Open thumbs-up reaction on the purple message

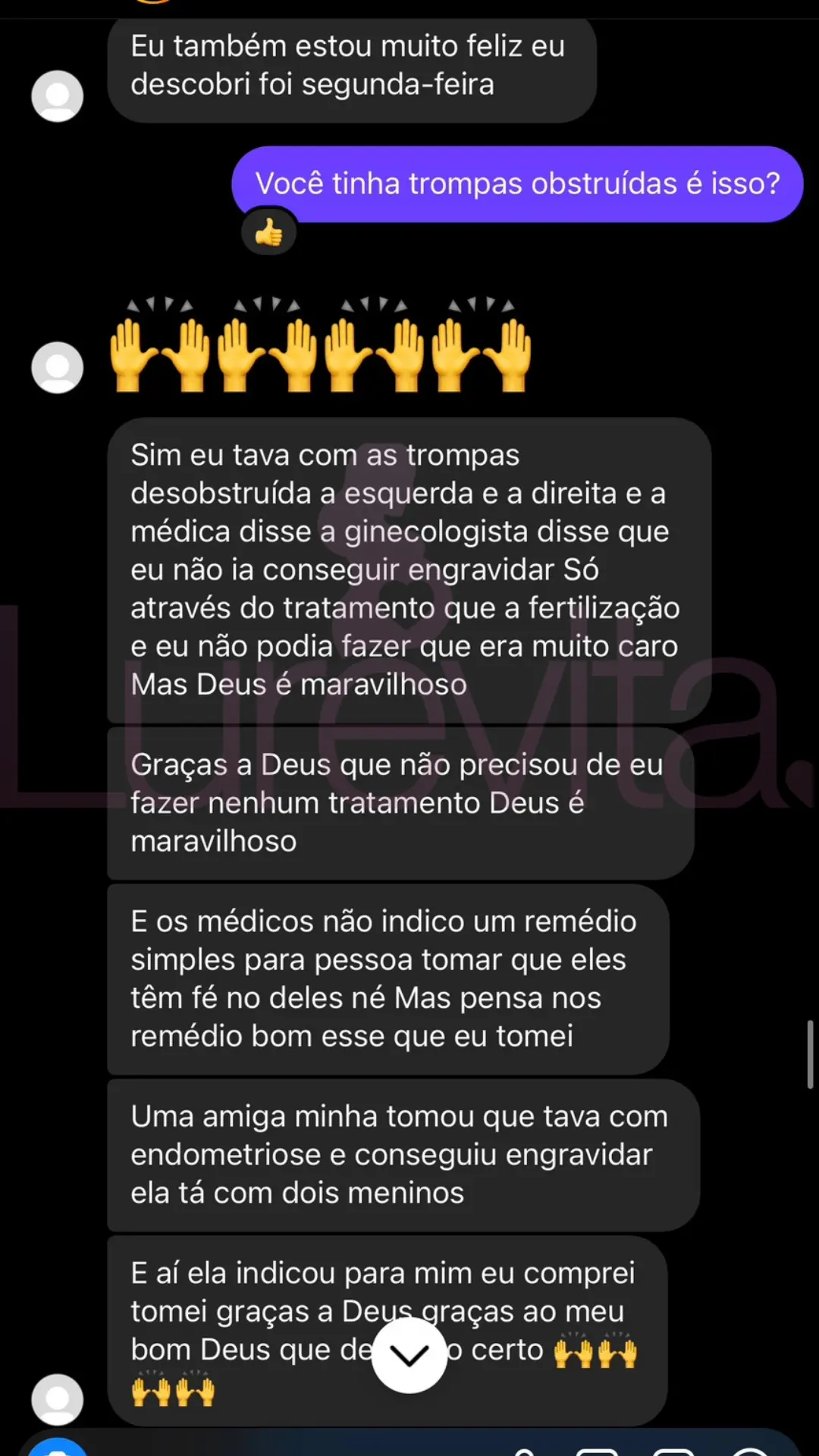268,233
